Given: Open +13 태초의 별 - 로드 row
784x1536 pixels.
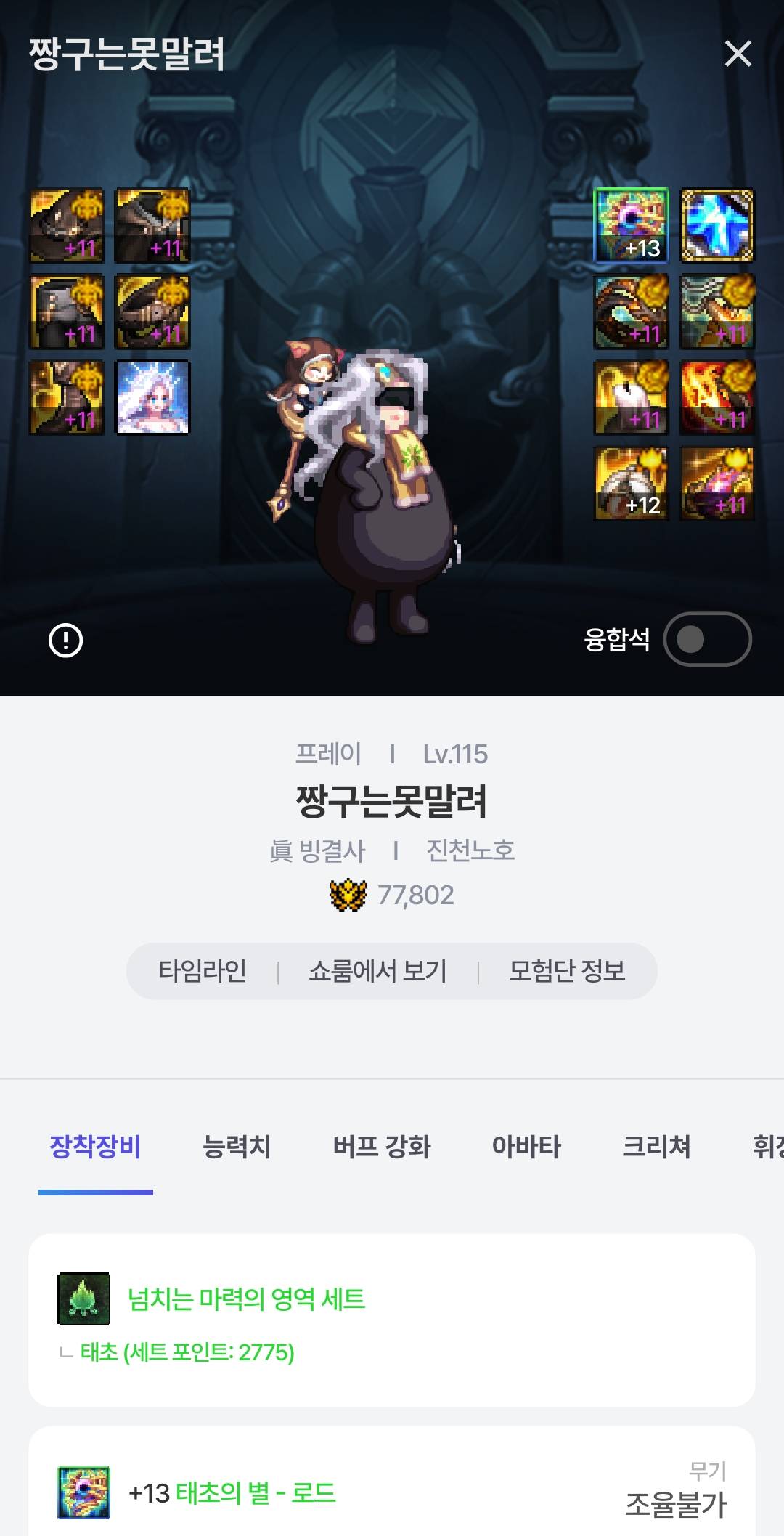Looking at the screenshot, I should tap(392, 1493).
